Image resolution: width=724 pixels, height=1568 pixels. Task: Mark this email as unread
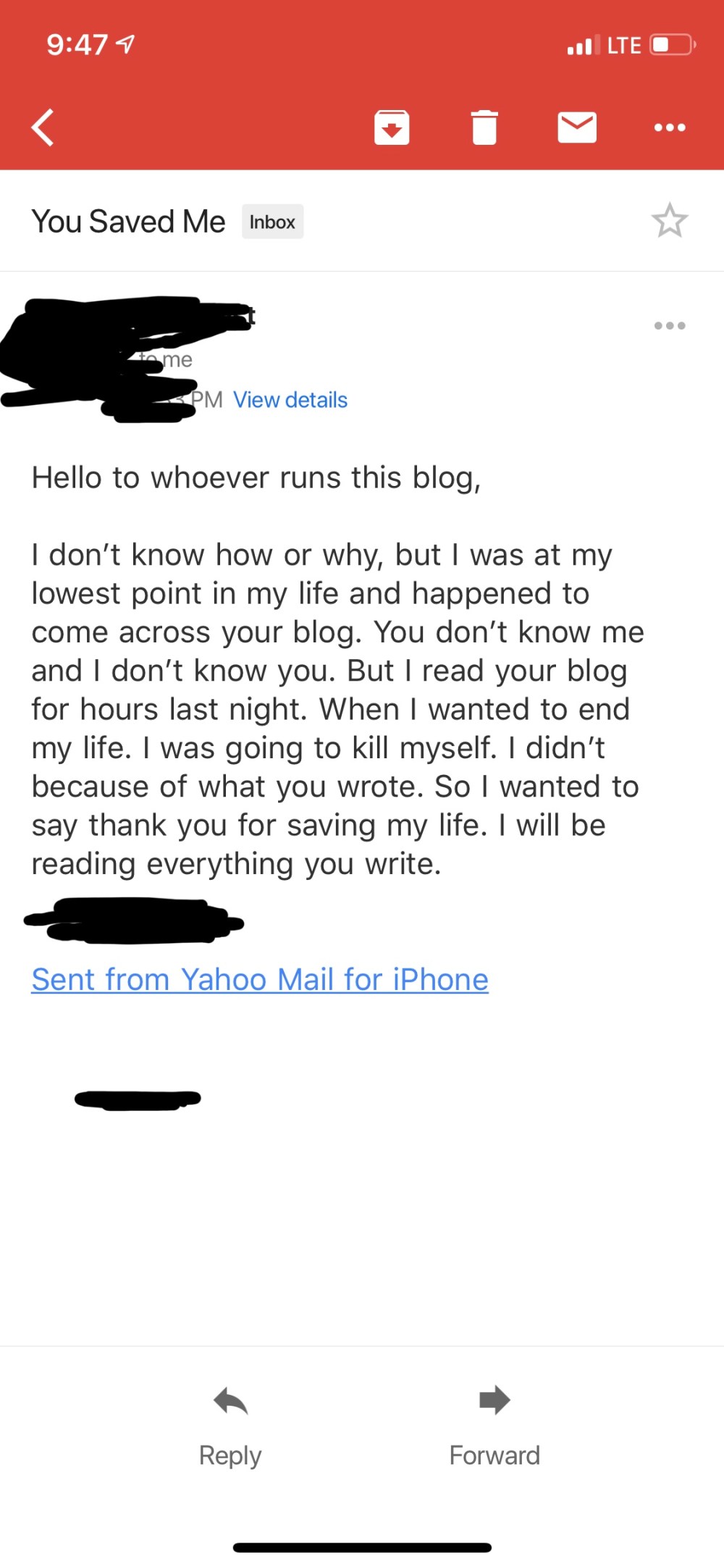click(x=577, y=127)
